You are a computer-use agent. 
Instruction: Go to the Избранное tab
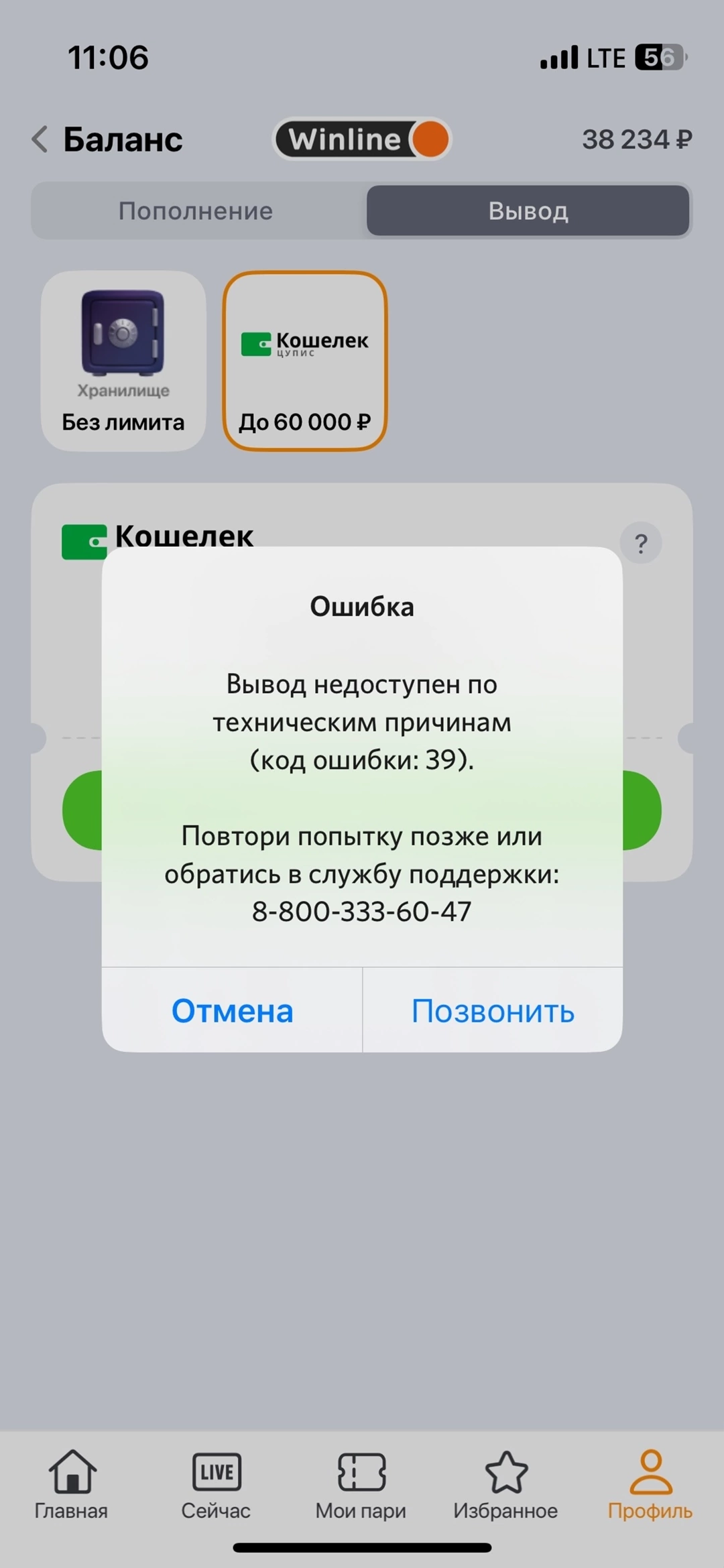[x=505, y=1484]
